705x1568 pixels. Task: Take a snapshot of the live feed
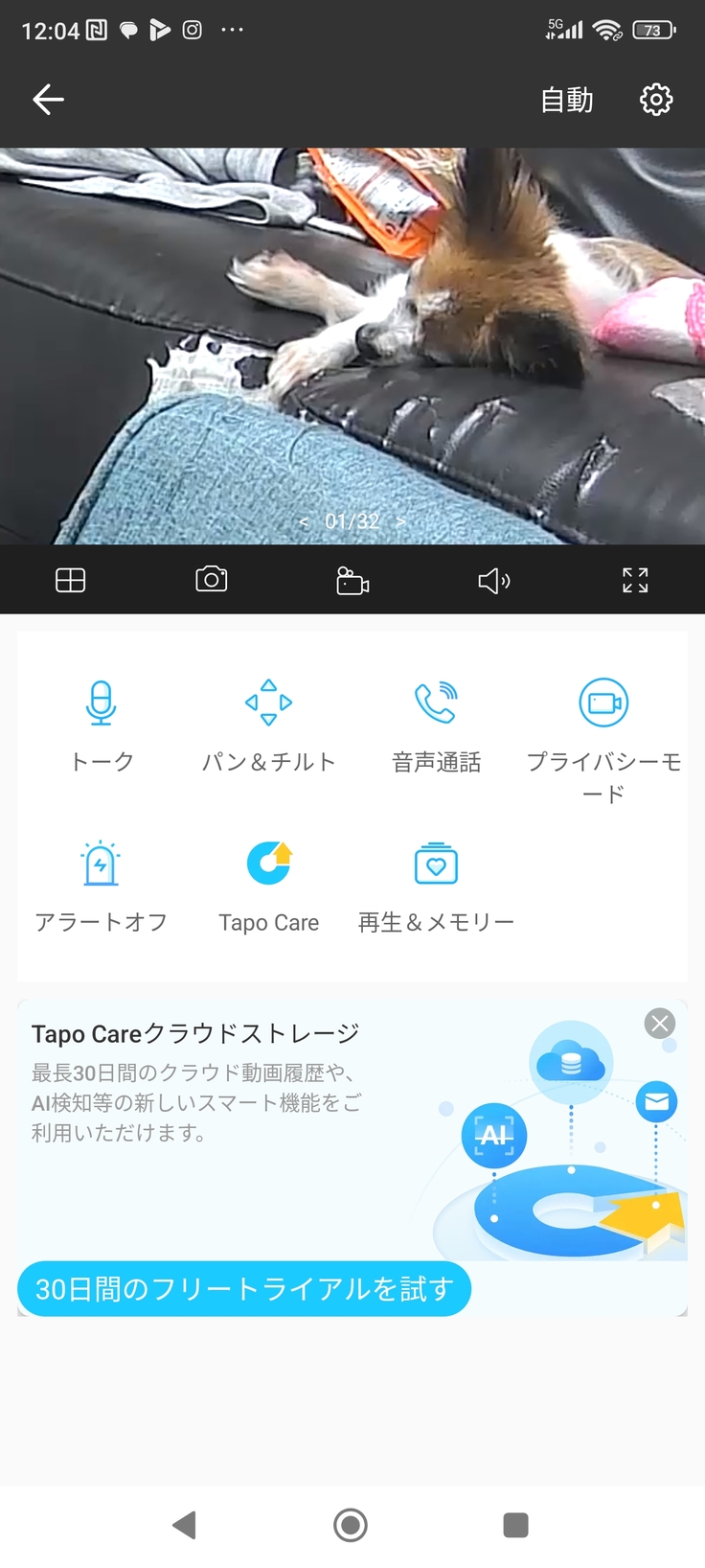click(x=212, y=580)
